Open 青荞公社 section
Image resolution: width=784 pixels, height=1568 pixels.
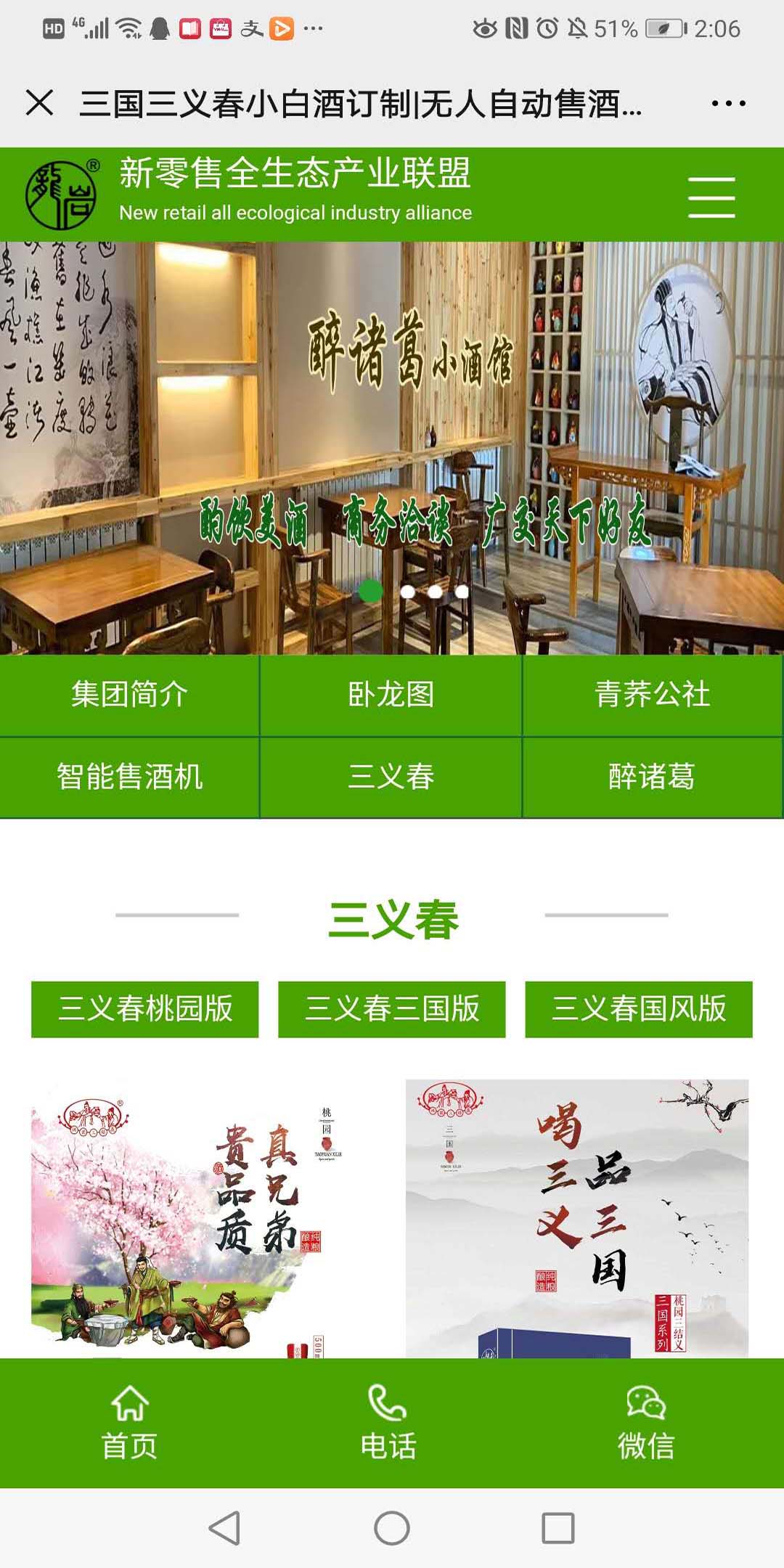[652, 695]
